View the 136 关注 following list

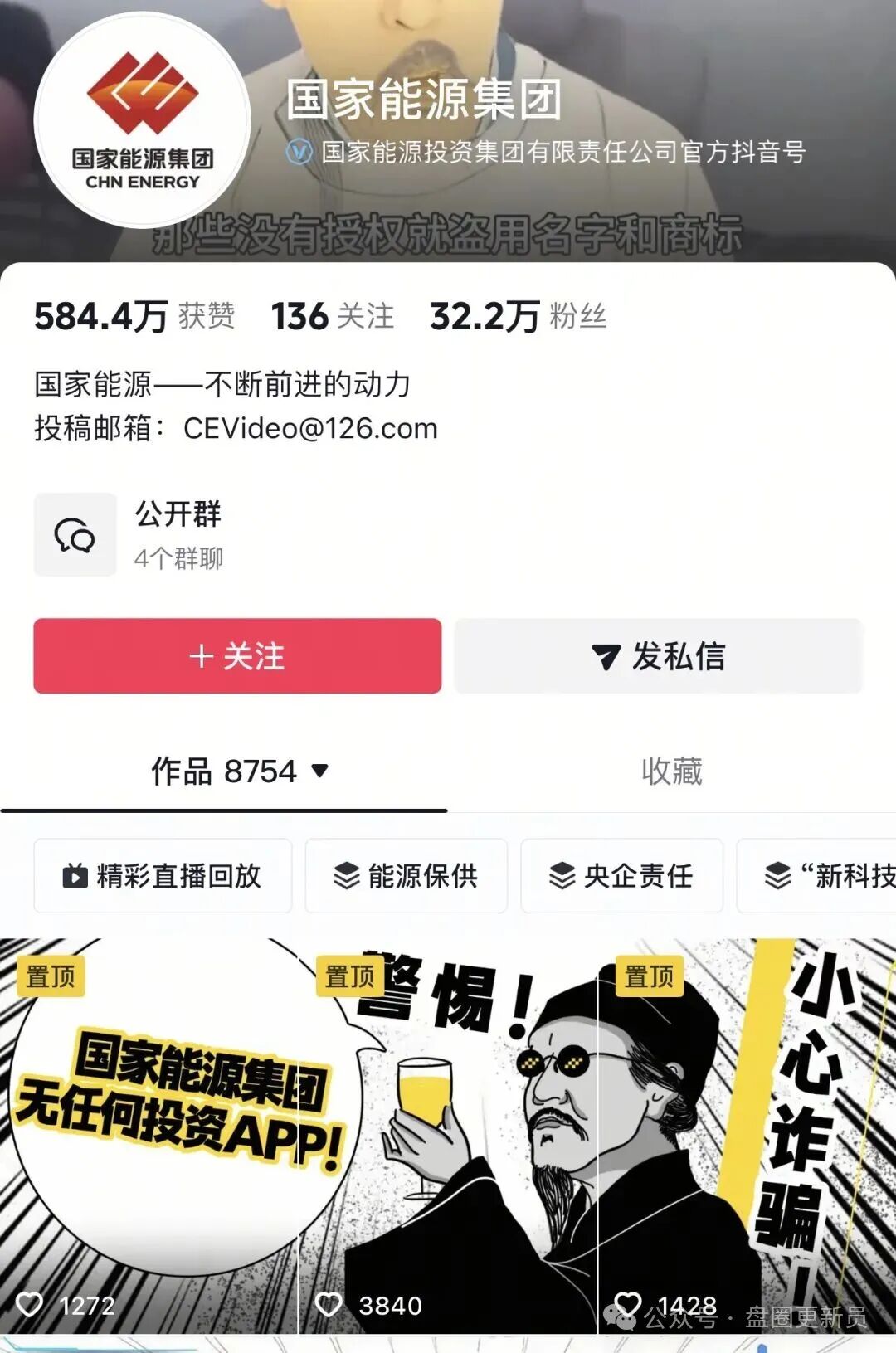tap(333, 316)
